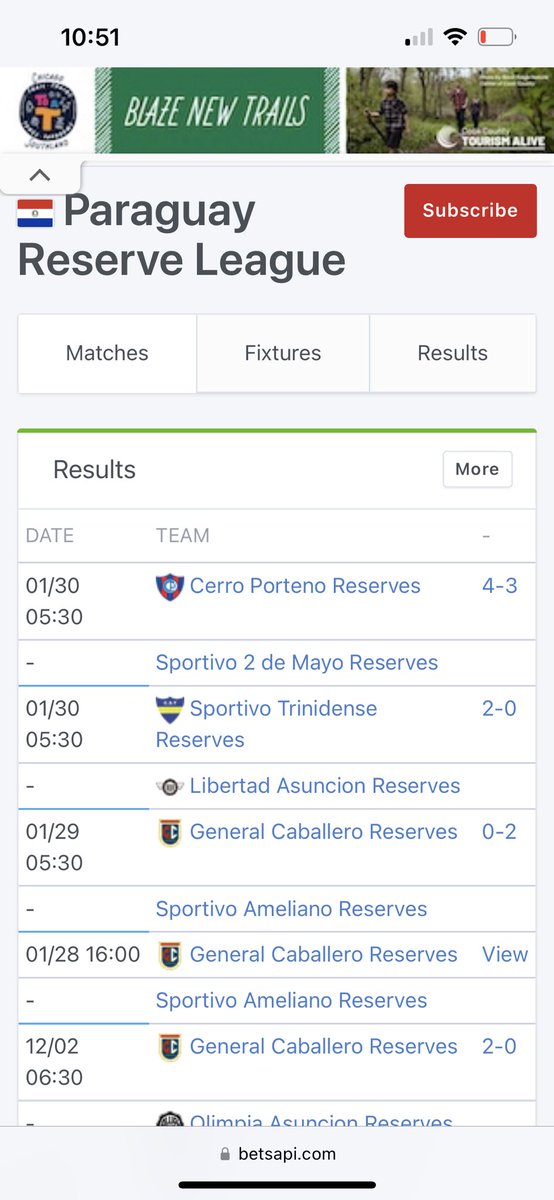
Task: Switch to the Fixtures tab
Action: [283, 353]
